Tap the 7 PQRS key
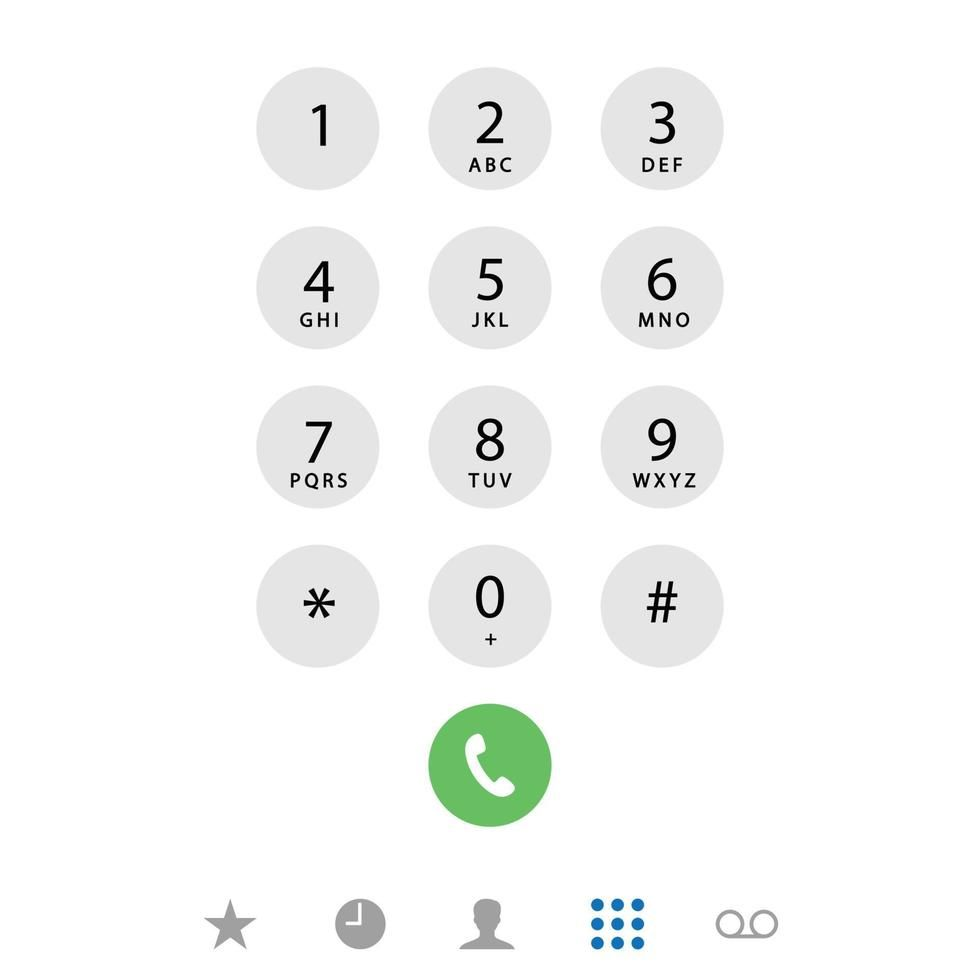980x980 pixels. tap(318, 447)
